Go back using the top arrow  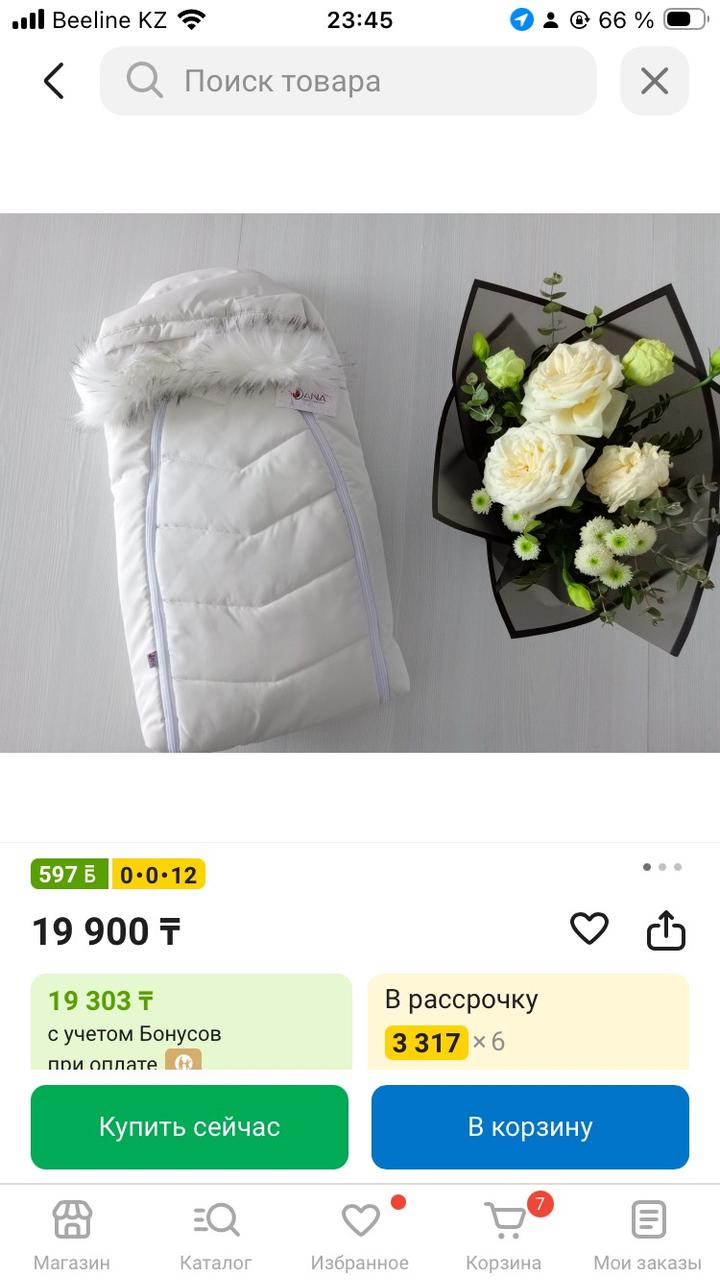54,81
